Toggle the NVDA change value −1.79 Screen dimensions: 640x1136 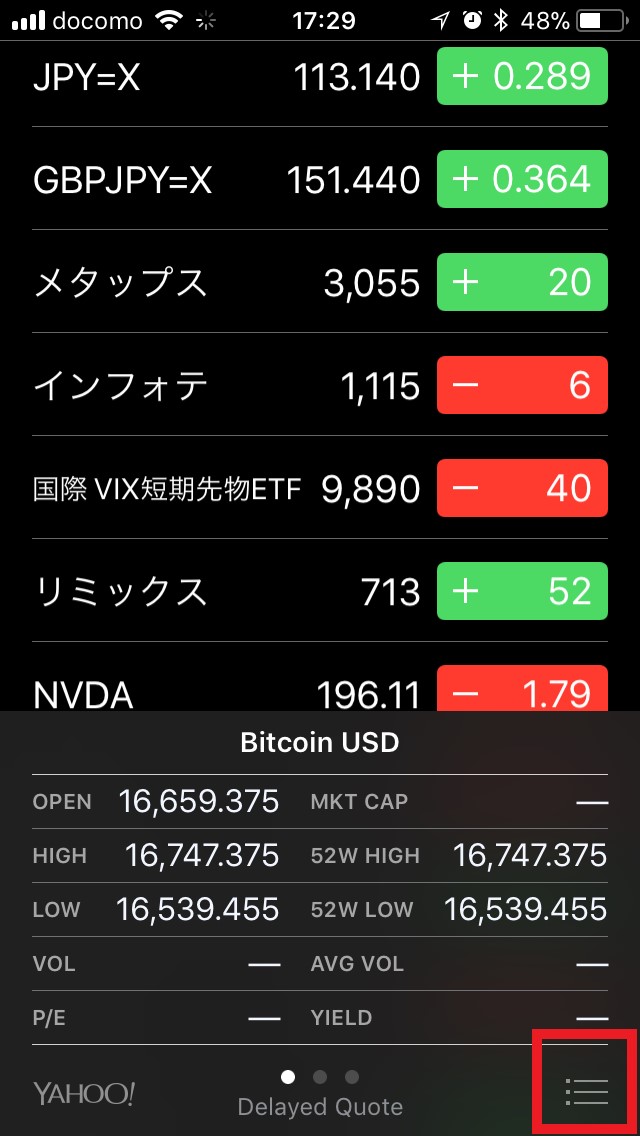point(522,690)
